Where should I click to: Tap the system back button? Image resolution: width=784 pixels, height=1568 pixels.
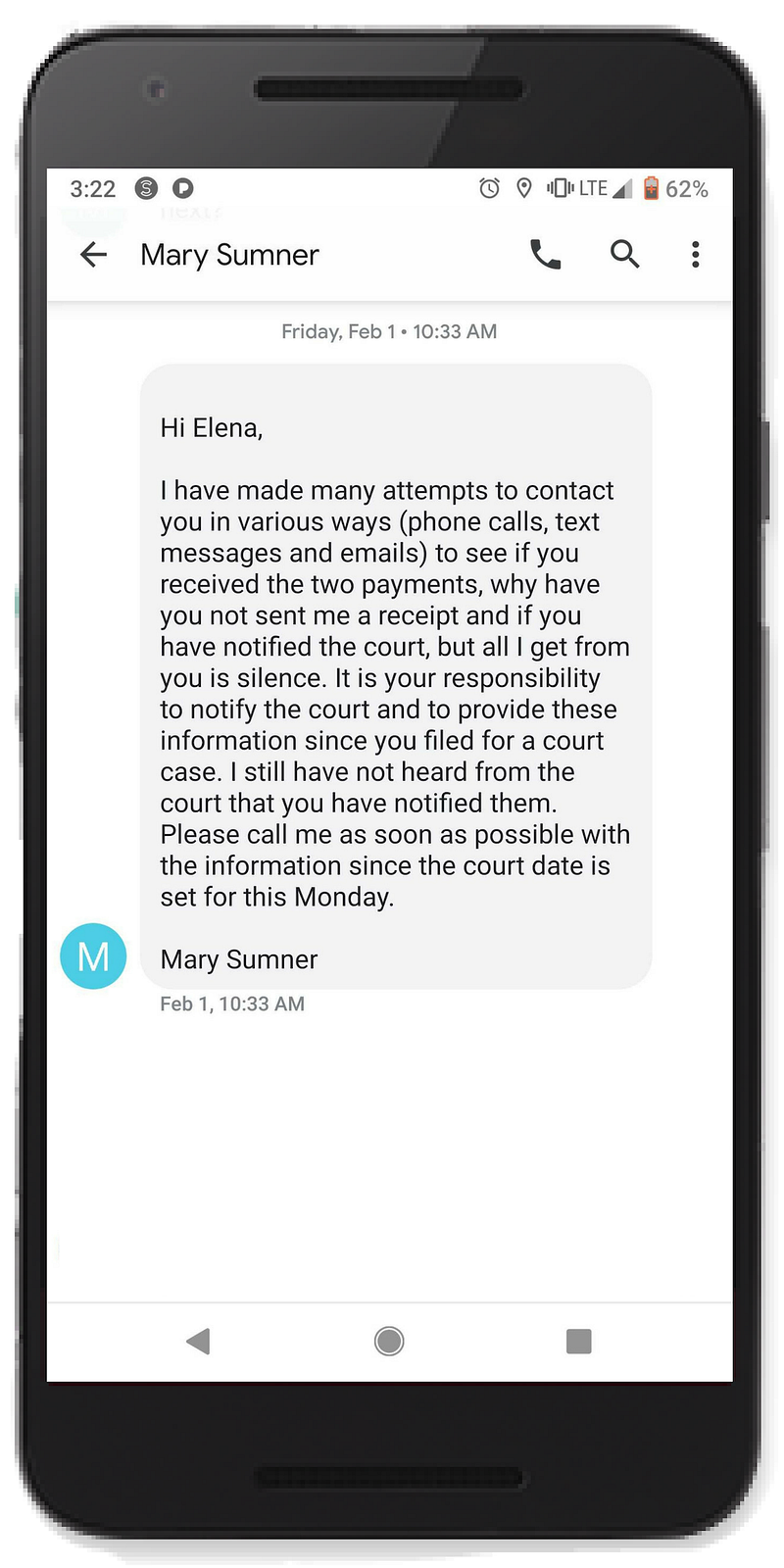198,1341
